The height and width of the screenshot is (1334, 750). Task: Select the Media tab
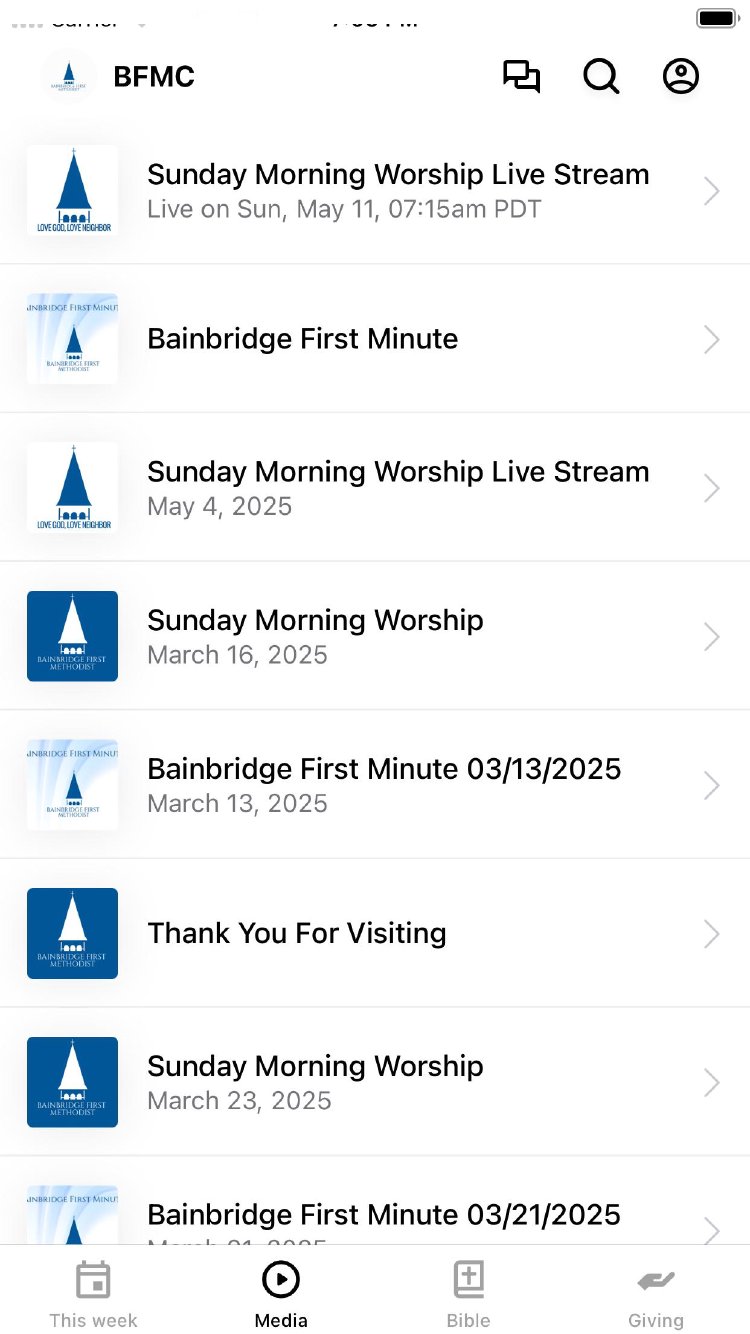tap(281, 1294)
